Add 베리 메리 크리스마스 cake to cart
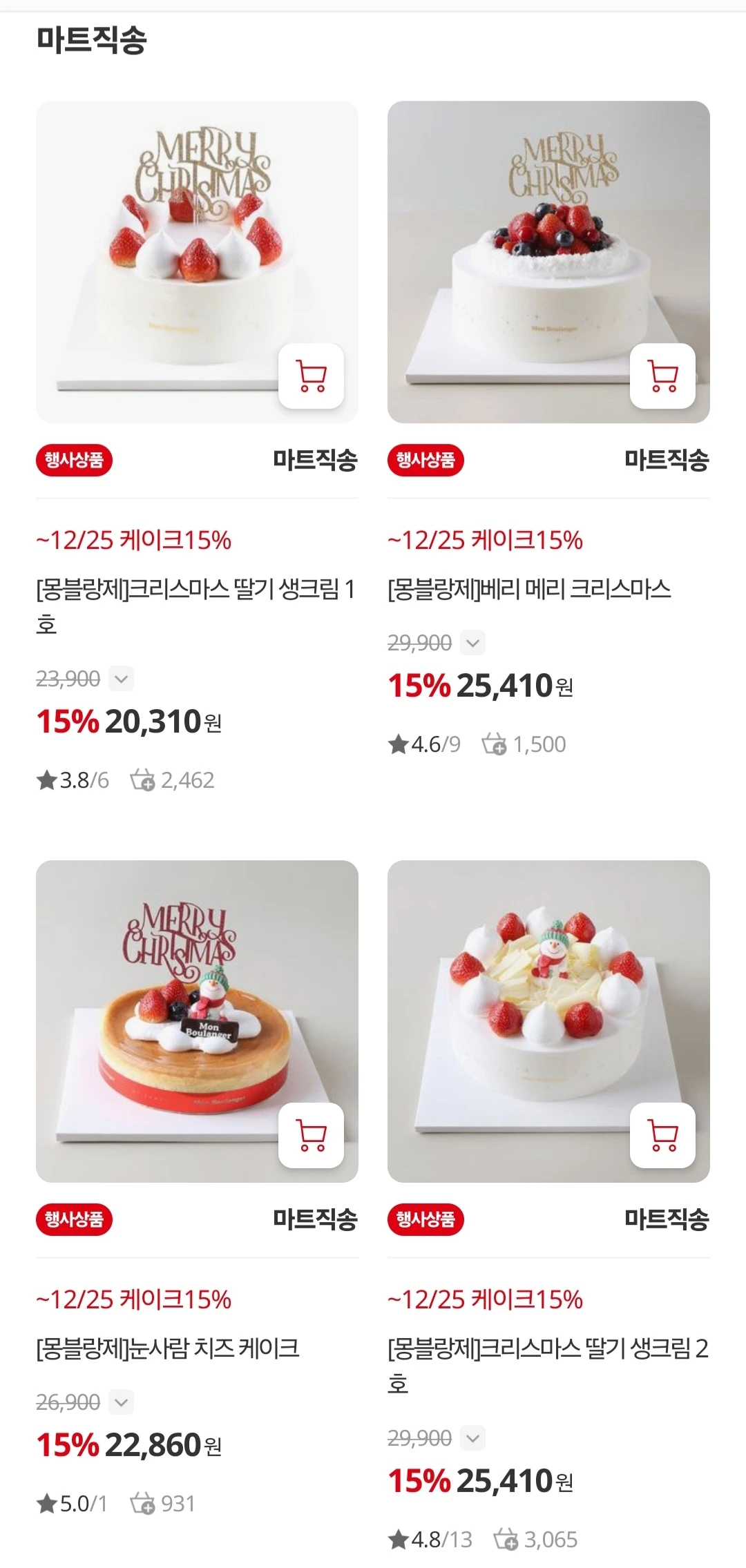The image size is (746, 1568). click(662, 376)
